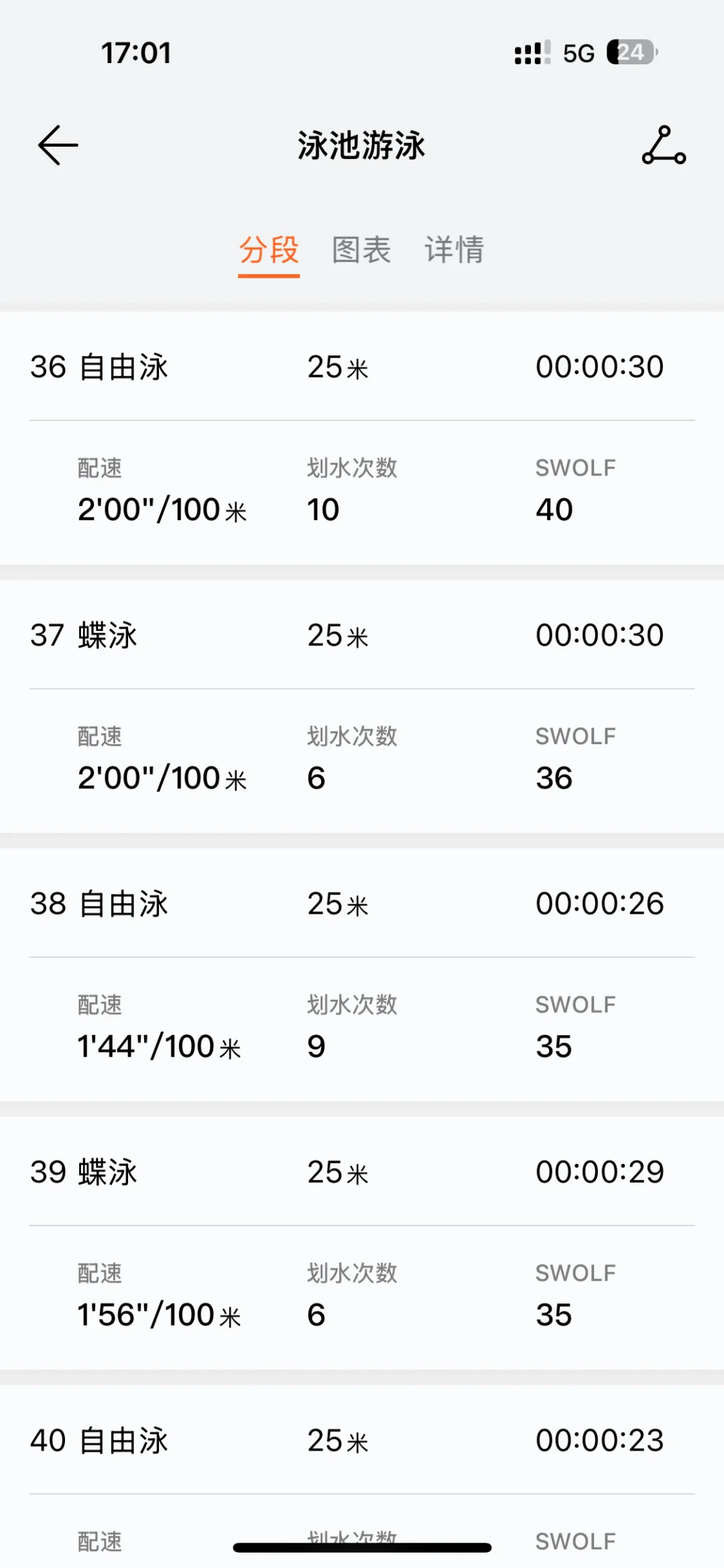Screen dimensions: 724x1568
Task: Switch to the 图表 tab
Action: pos(361,250)
